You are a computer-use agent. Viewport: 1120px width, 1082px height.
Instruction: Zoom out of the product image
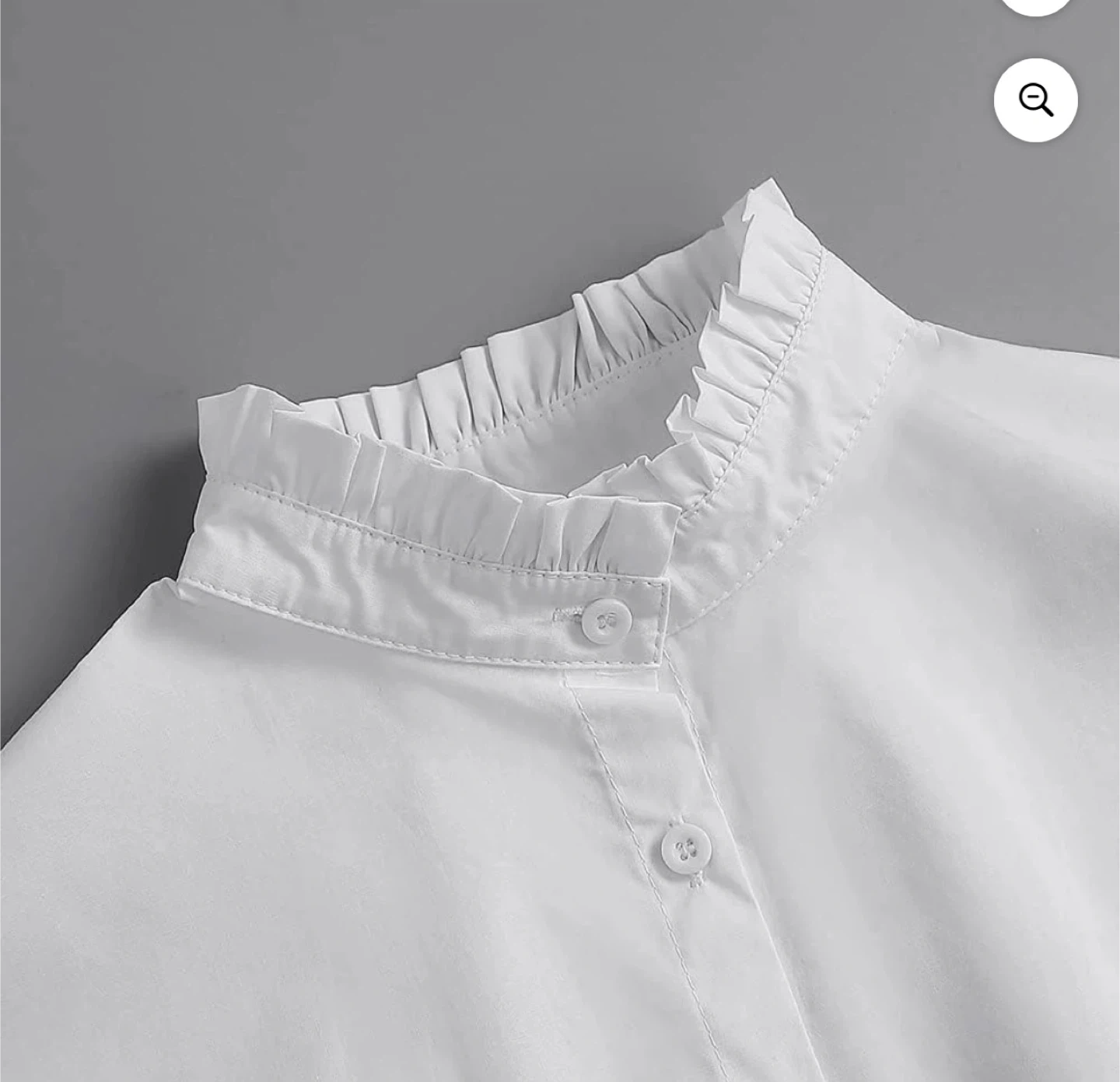pos(1035,100)
